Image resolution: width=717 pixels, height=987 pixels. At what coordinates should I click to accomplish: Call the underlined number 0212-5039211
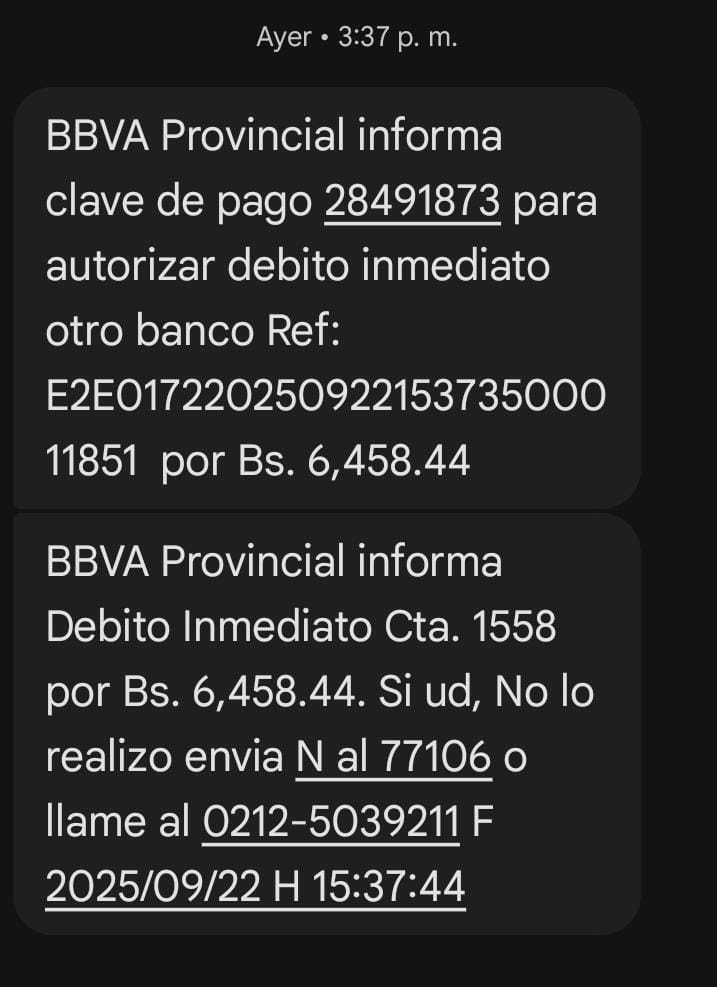click(331, 823)
